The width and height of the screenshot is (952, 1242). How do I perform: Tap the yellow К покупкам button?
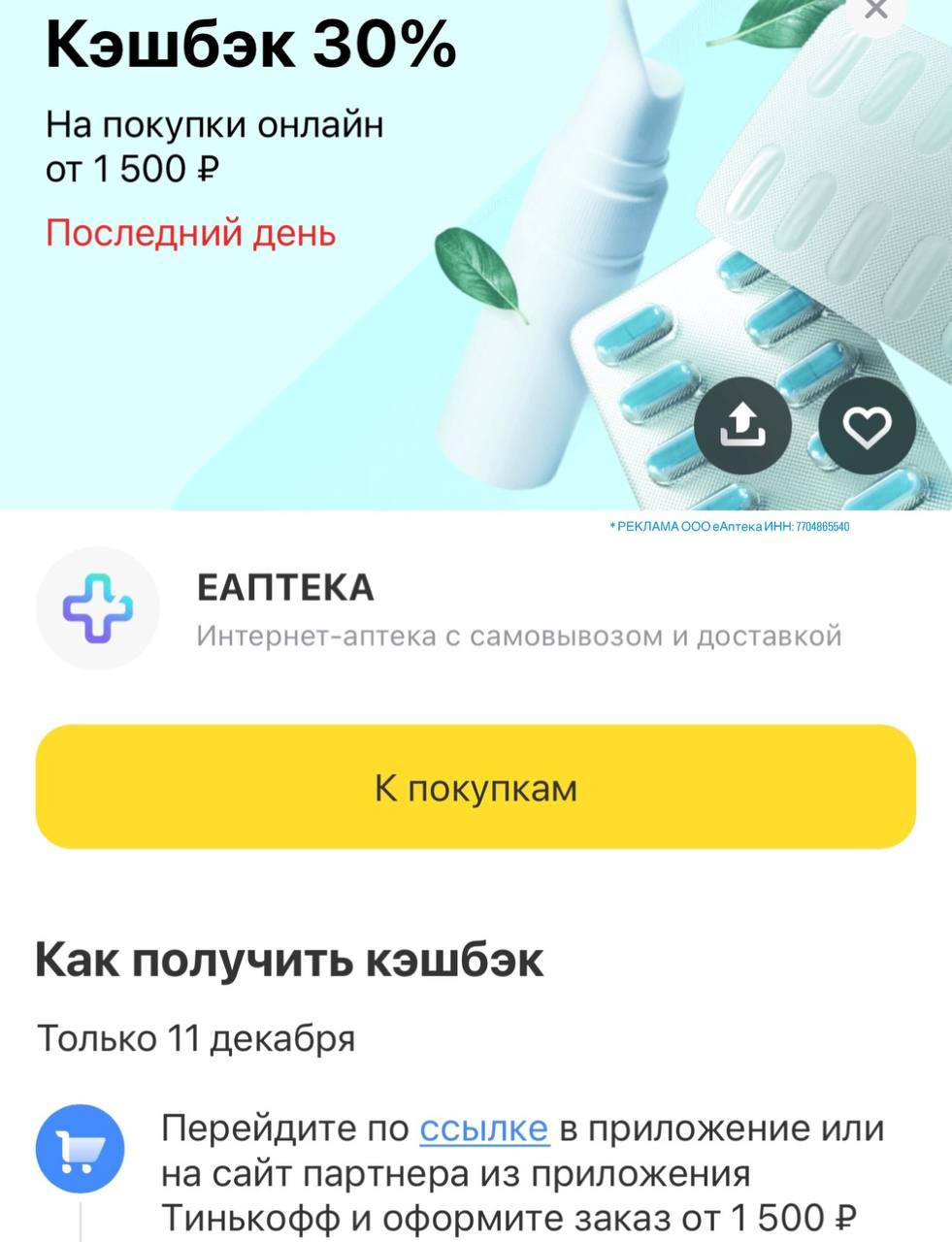pos(476,787)
